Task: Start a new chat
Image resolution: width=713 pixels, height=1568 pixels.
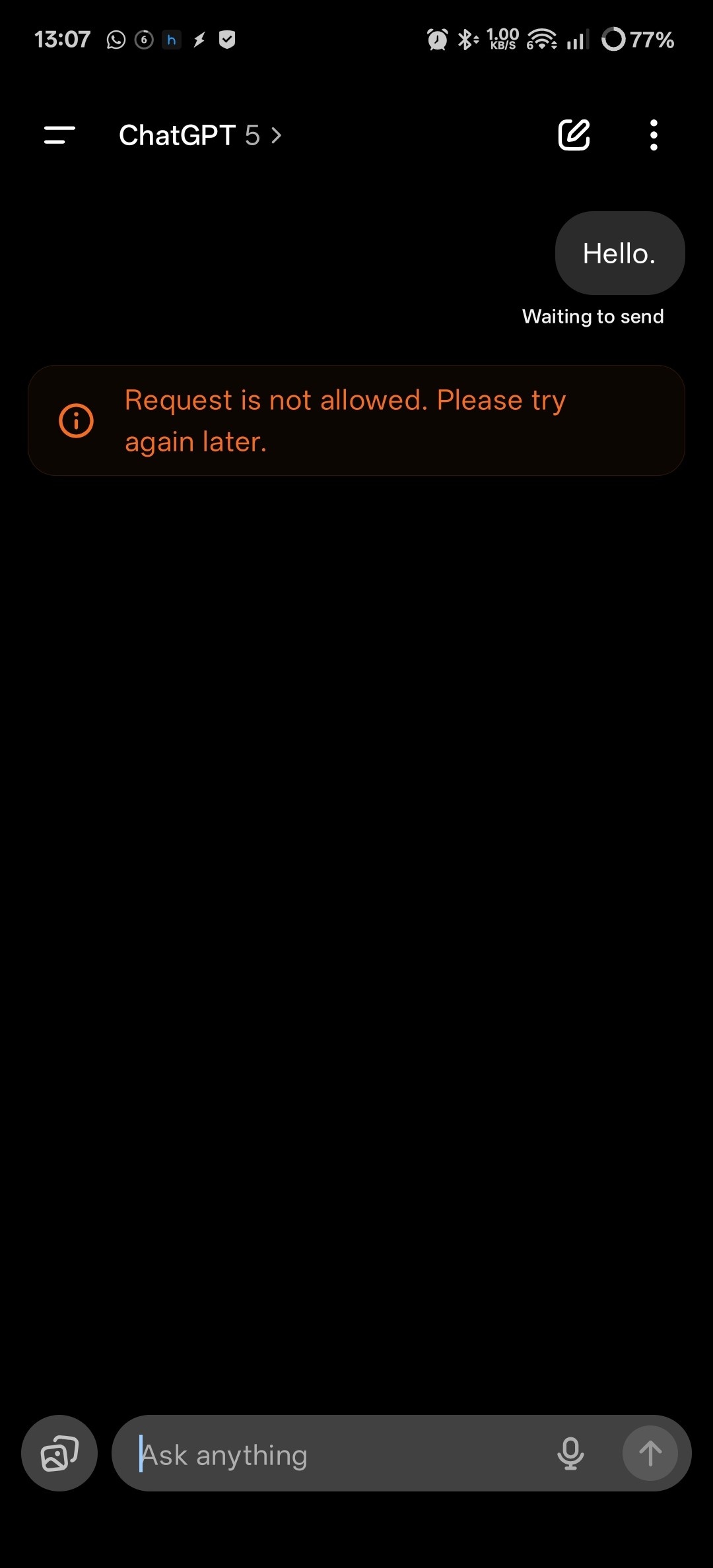Action: pos(574,135)
